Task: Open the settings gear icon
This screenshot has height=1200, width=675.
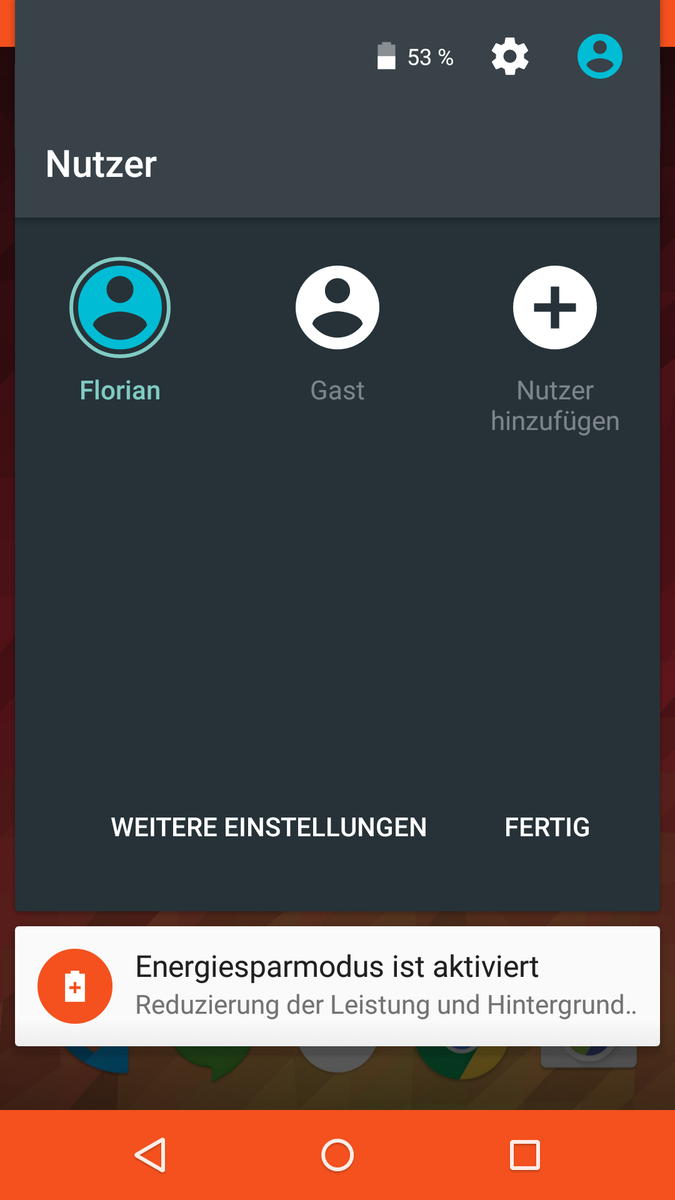Action: 510,57
